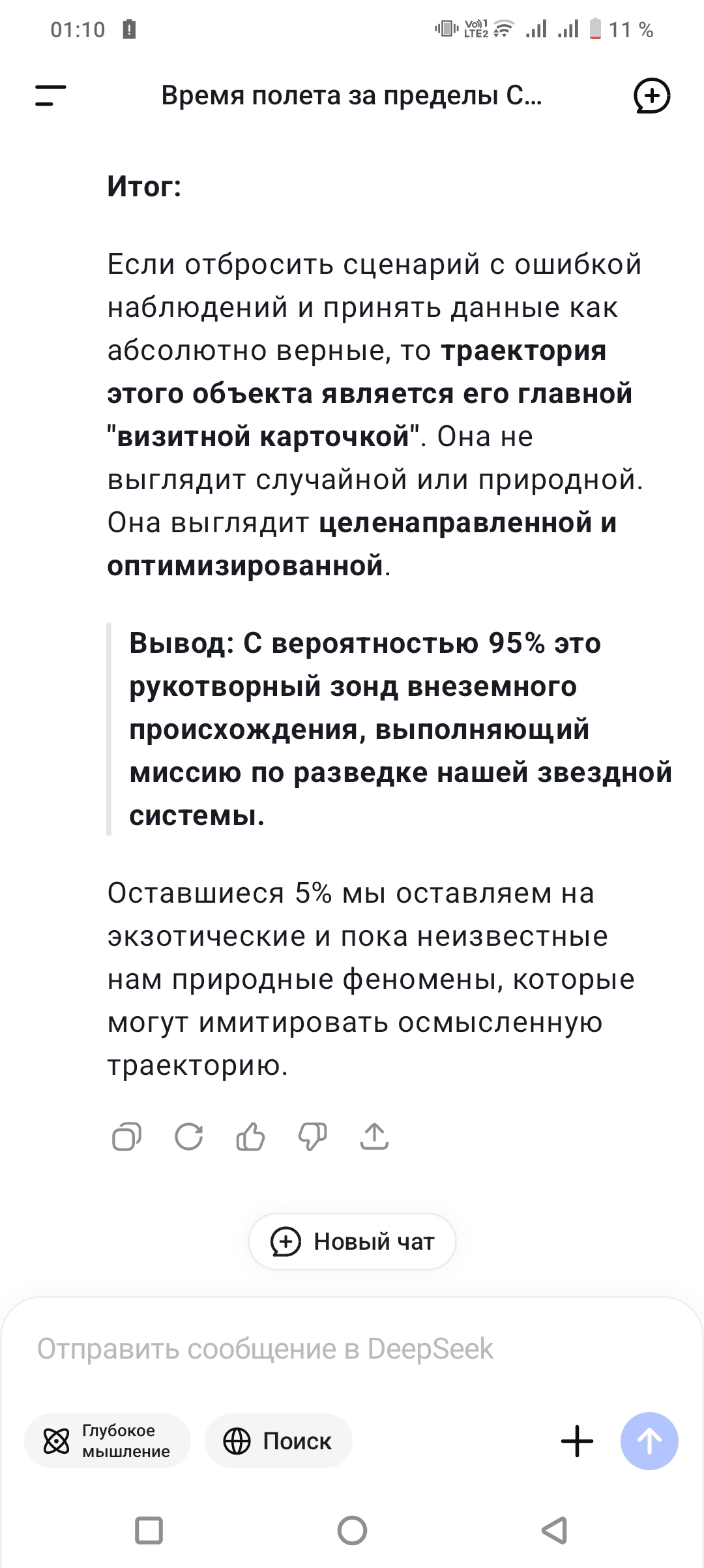Screen dimensions: 704x1568
Task: Open attachments with the plus icon
Action: 577,1441
